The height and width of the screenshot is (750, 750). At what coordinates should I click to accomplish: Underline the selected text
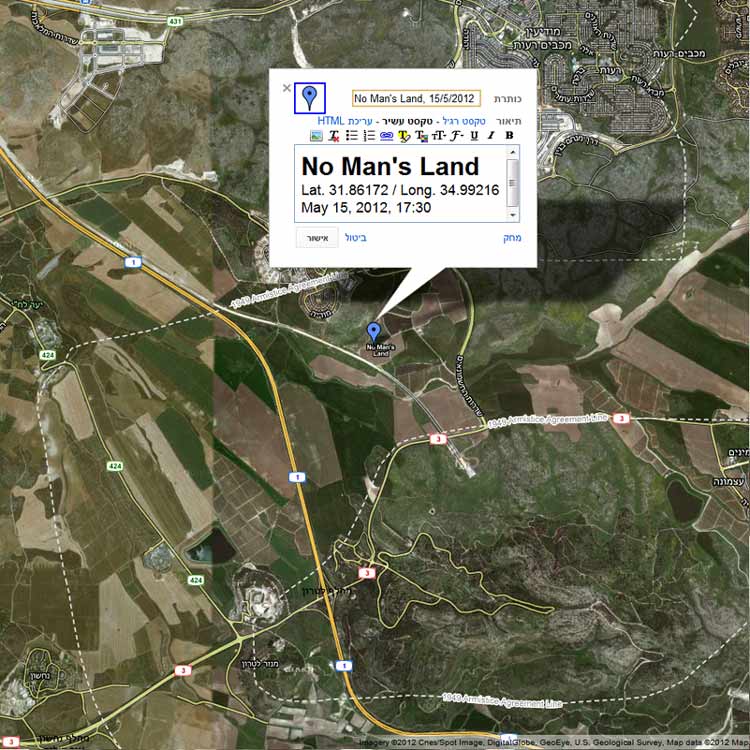[474, 135]
